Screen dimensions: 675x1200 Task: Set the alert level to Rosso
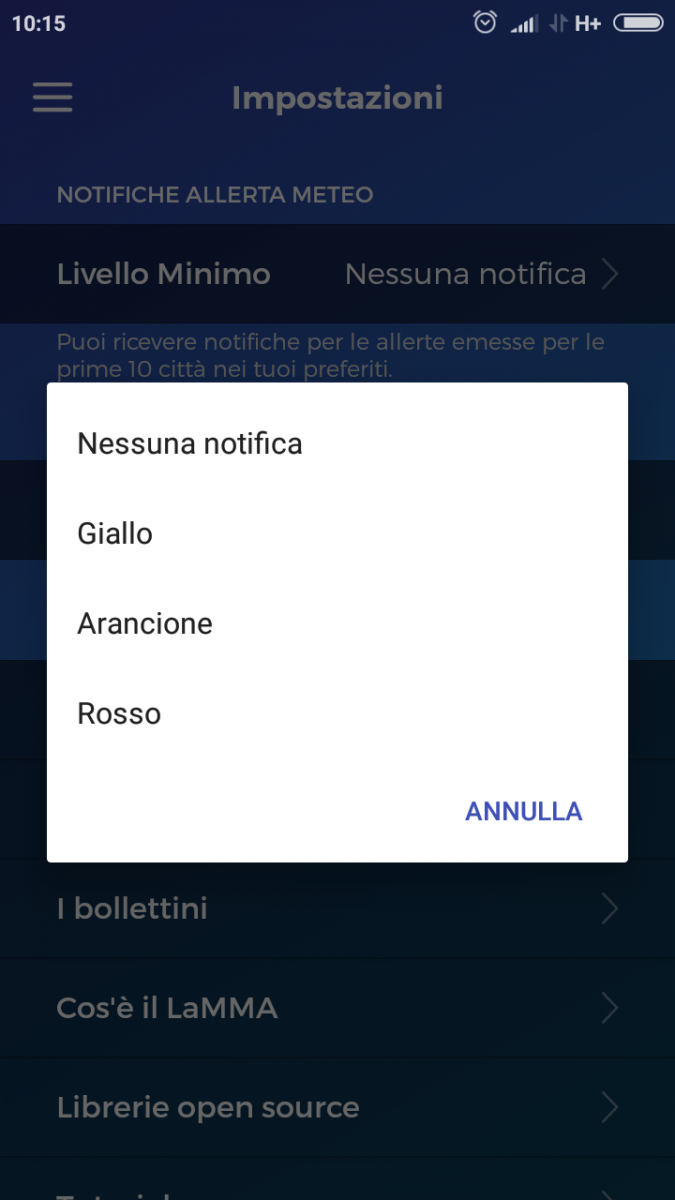tap(337, 713)
